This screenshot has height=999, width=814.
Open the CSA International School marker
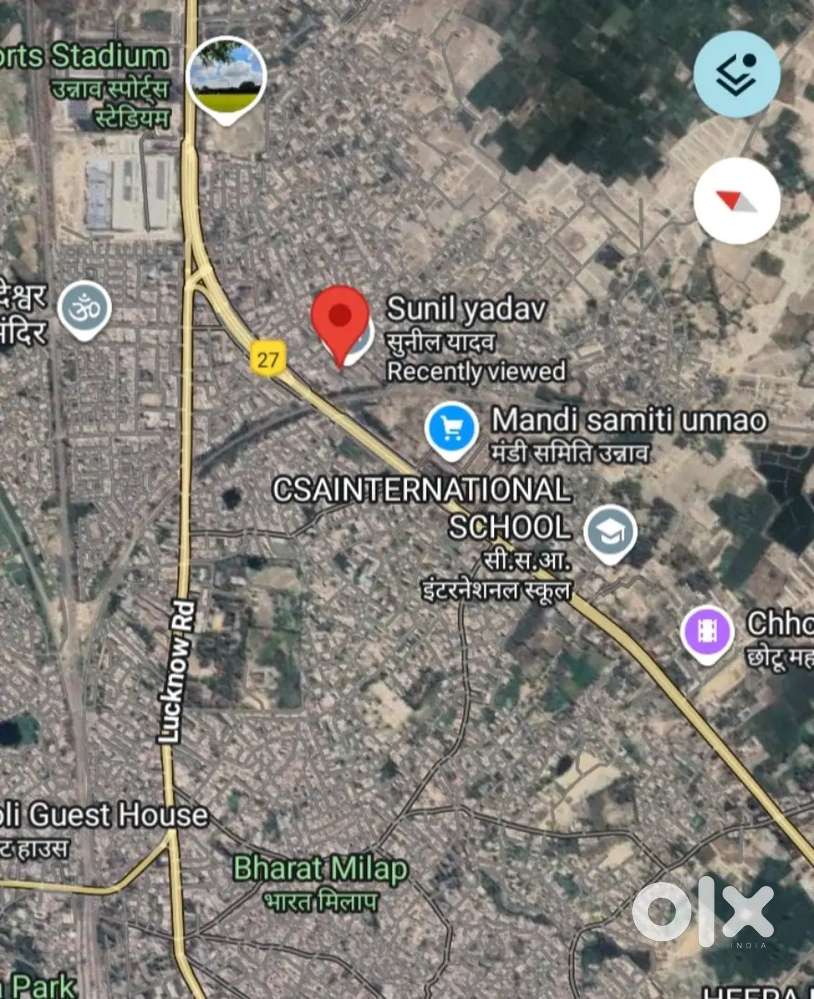coord(610,532)
